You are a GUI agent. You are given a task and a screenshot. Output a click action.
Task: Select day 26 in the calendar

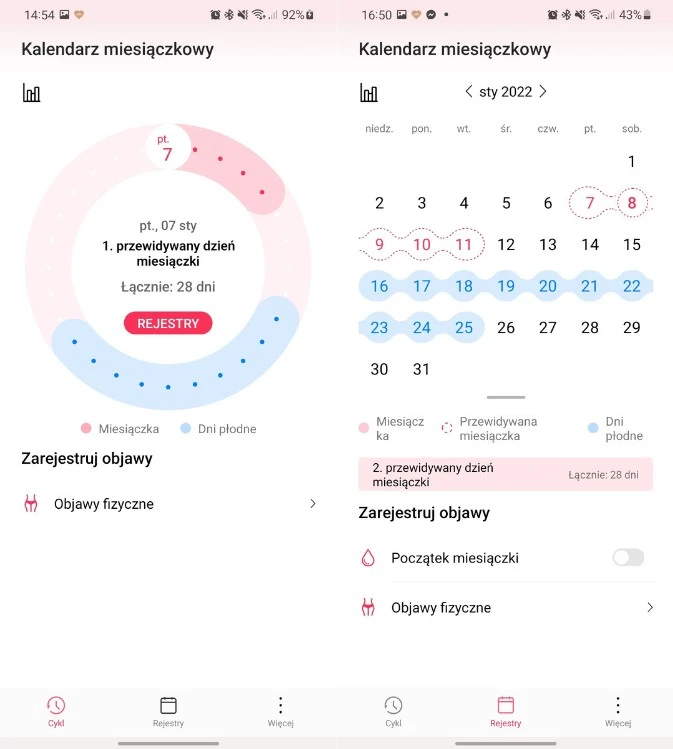coord(506,327)
